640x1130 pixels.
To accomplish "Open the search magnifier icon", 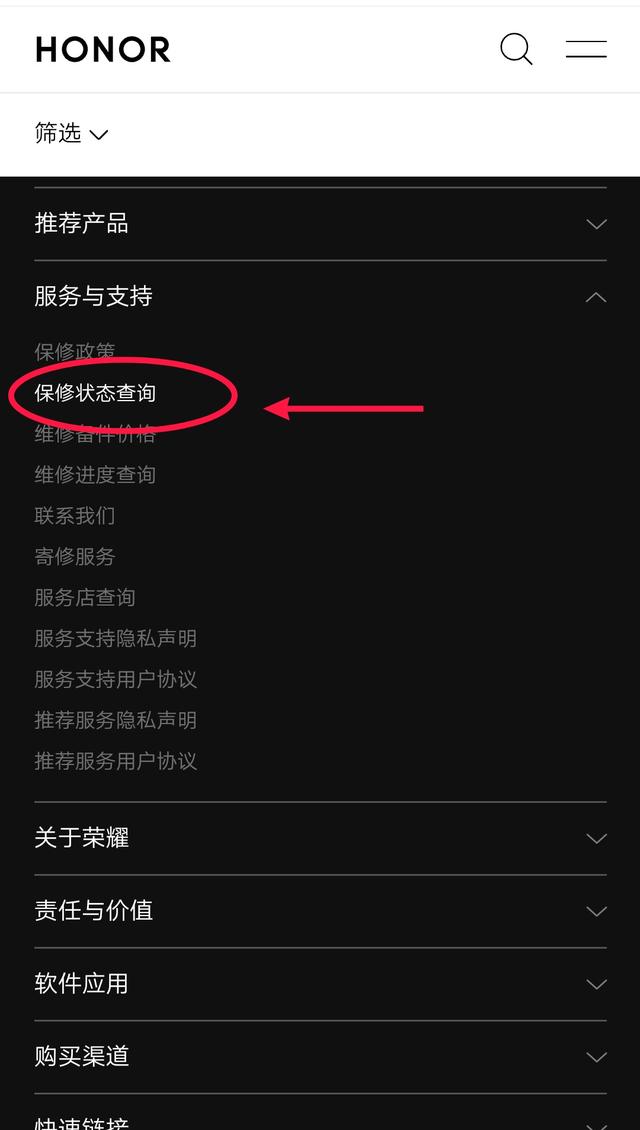I will tap(516, 49).
